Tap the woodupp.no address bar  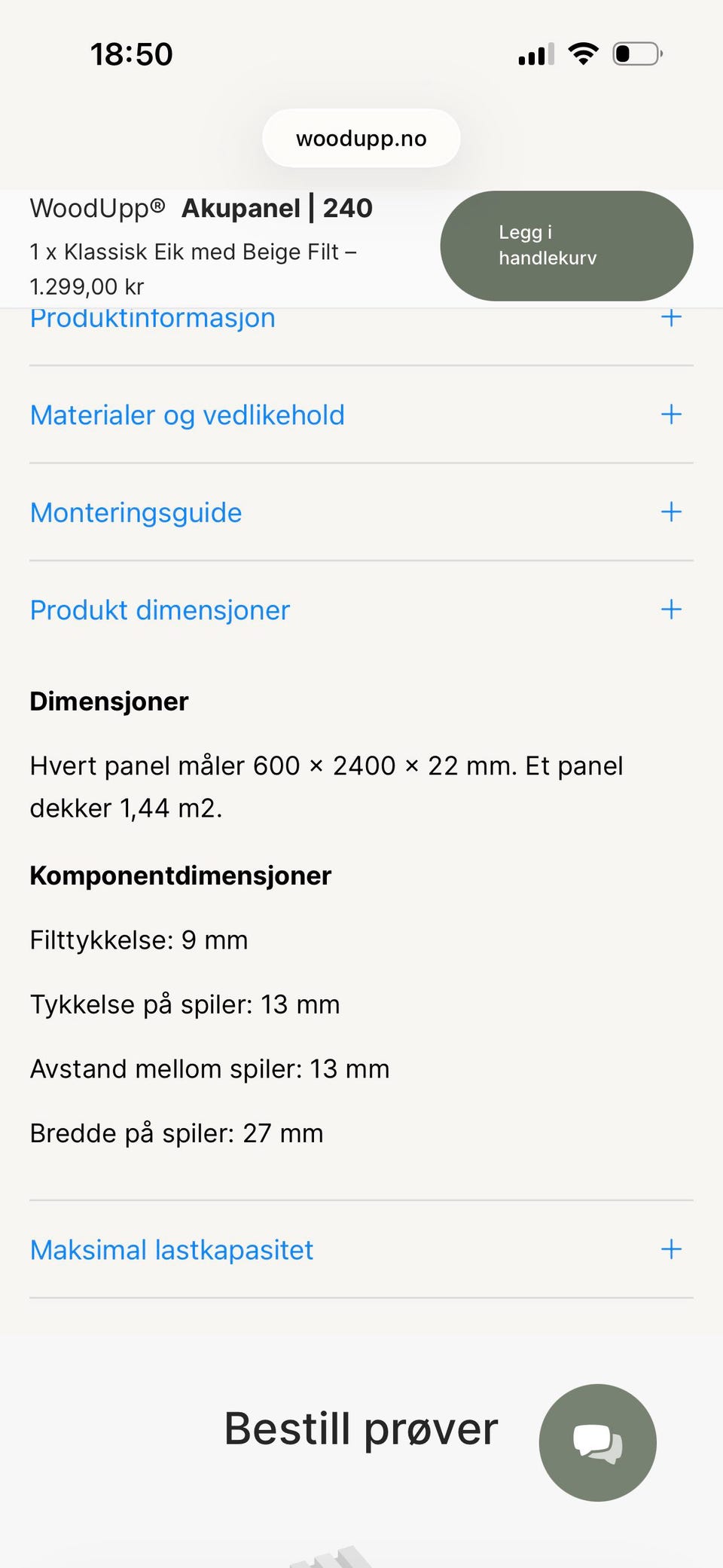(x=361, y=139)
